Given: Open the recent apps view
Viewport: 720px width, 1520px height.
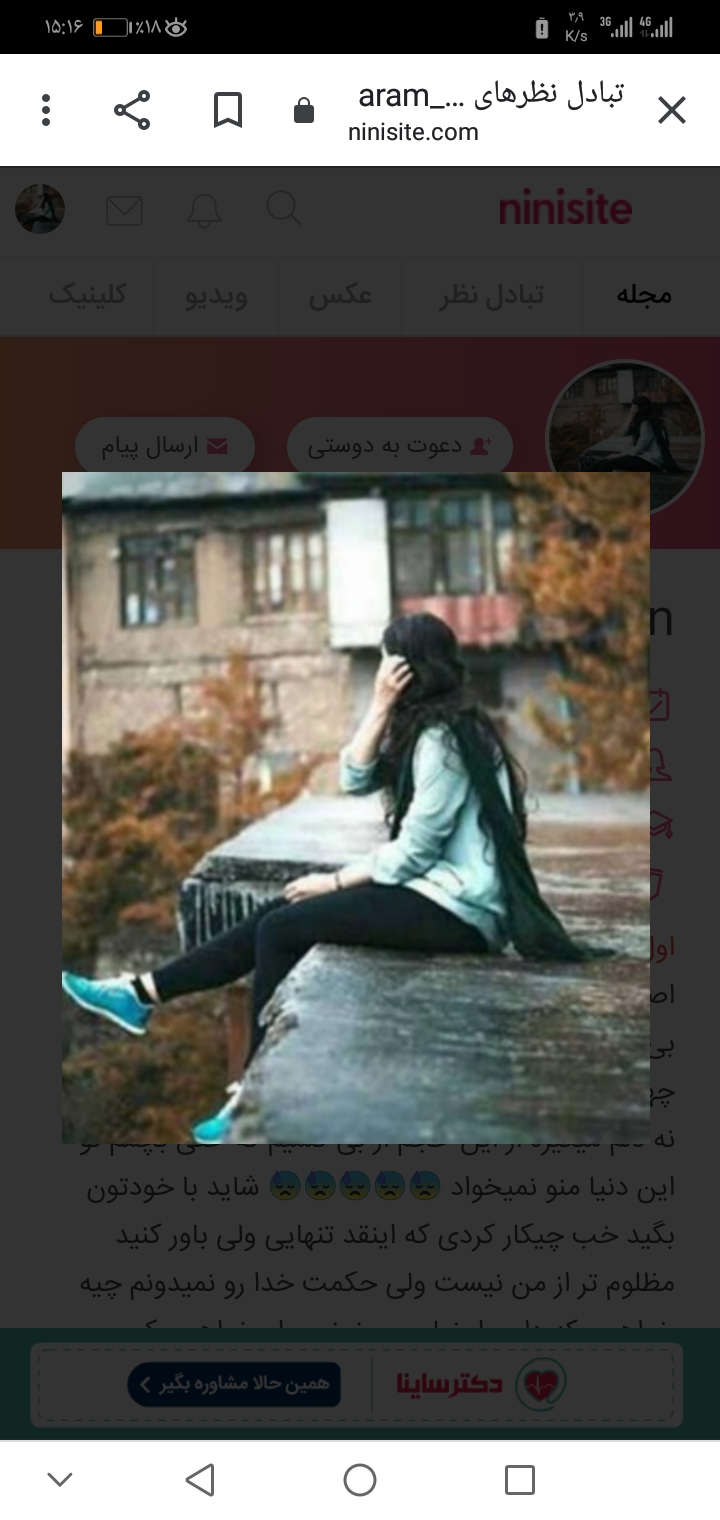Looking at the screenshot, I should point(519,1480).
